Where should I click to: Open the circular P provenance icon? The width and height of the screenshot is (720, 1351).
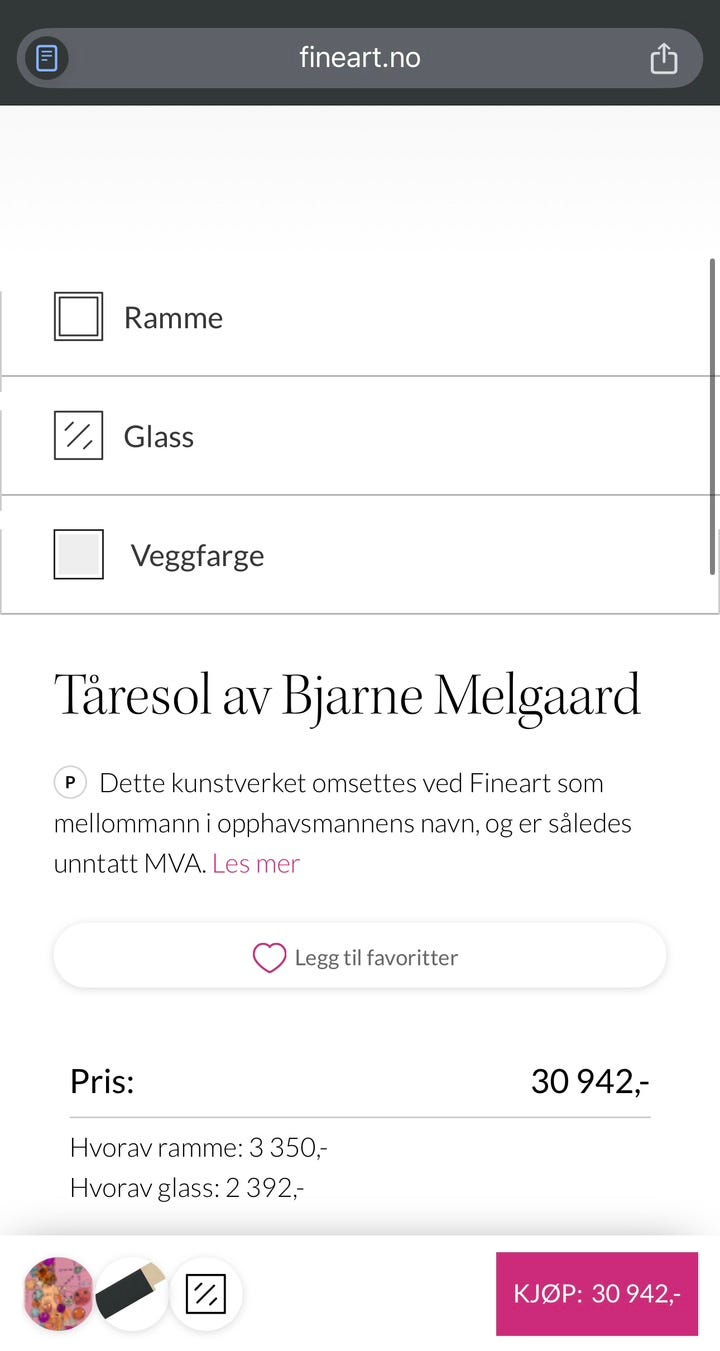[x=70, y=782]
